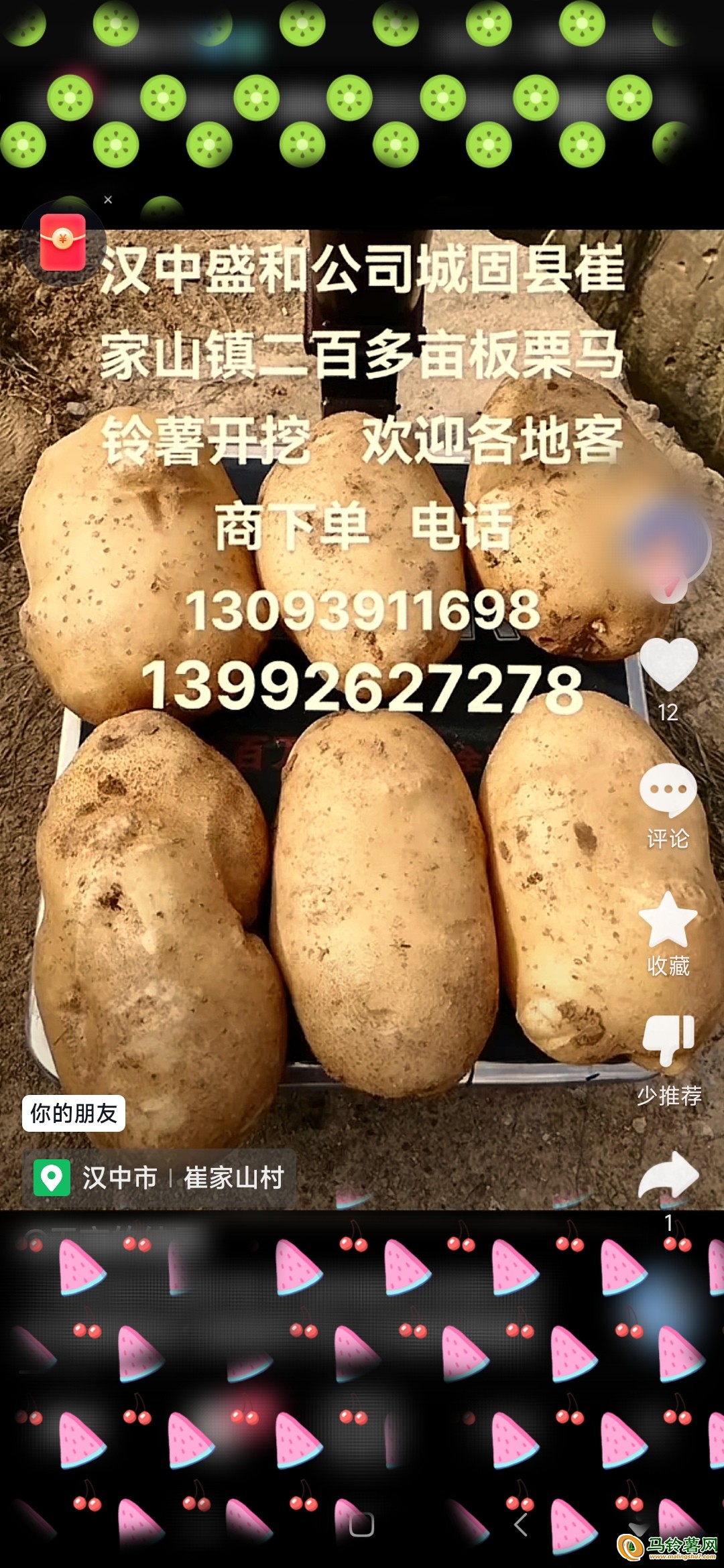Viewport: 724px width, 1568px height.
Task: Share this video
Action: click(x=668, y=1175)
